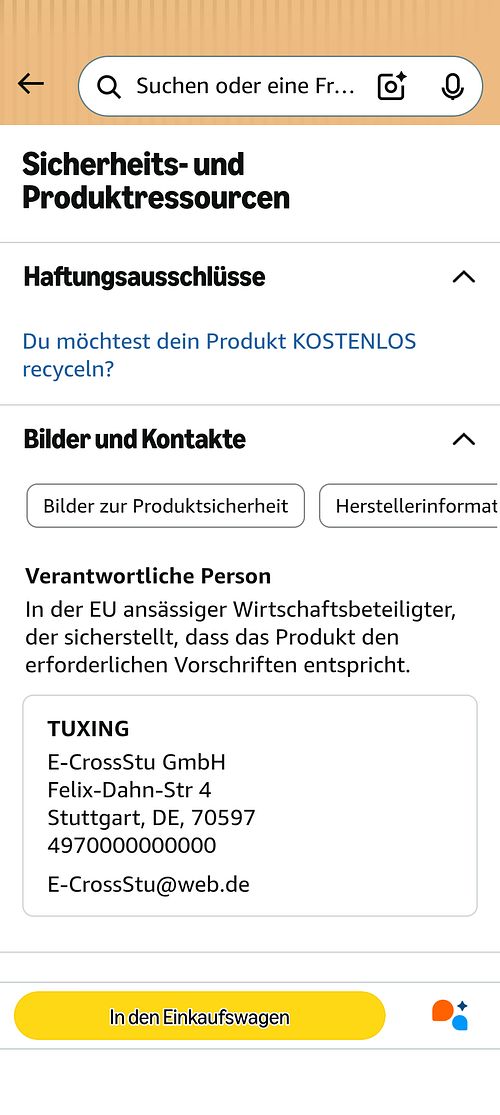Go back using the arrow icon
Viewport: 500px width, 1115px height.
pyautogui.click(x=31, y=85)
